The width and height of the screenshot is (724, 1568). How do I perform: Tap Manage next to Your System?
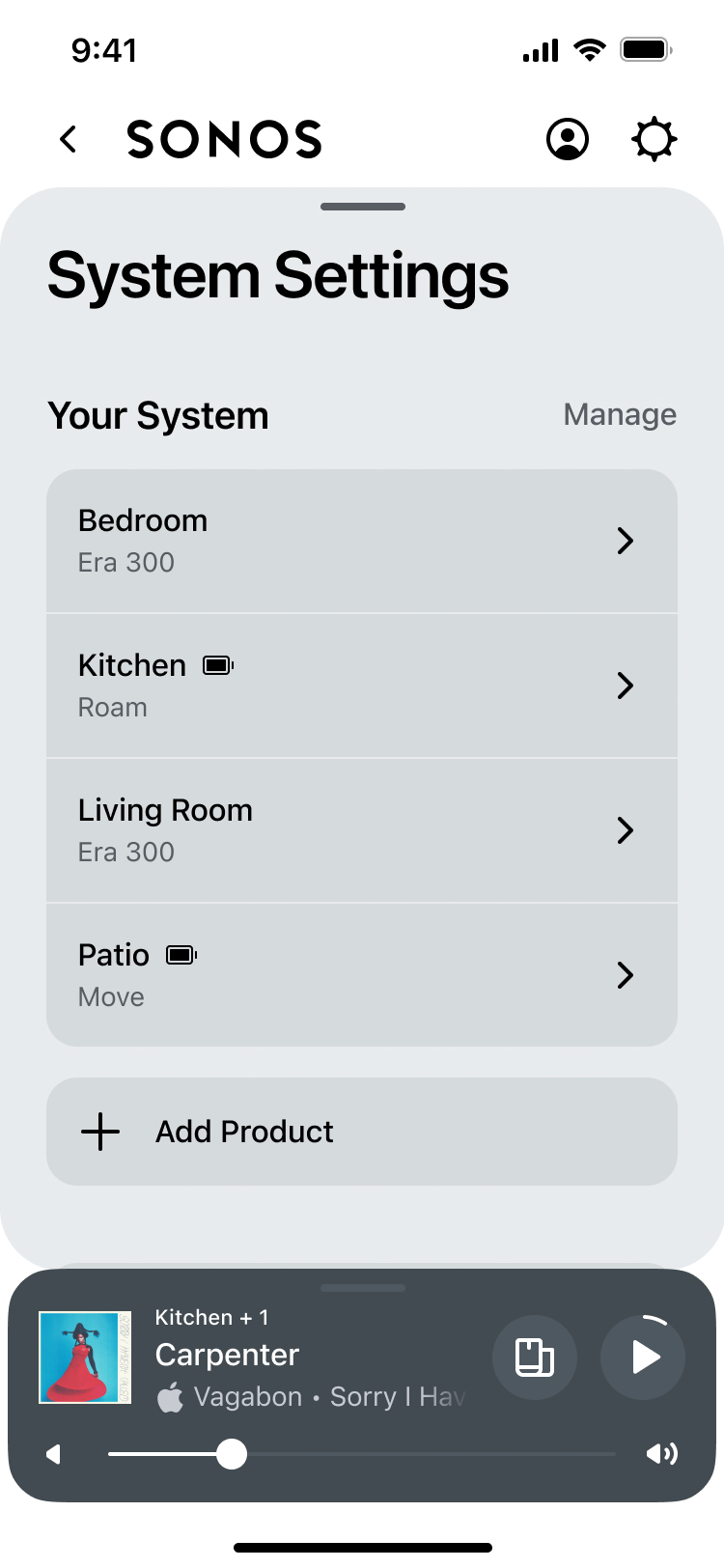point(620,415)
